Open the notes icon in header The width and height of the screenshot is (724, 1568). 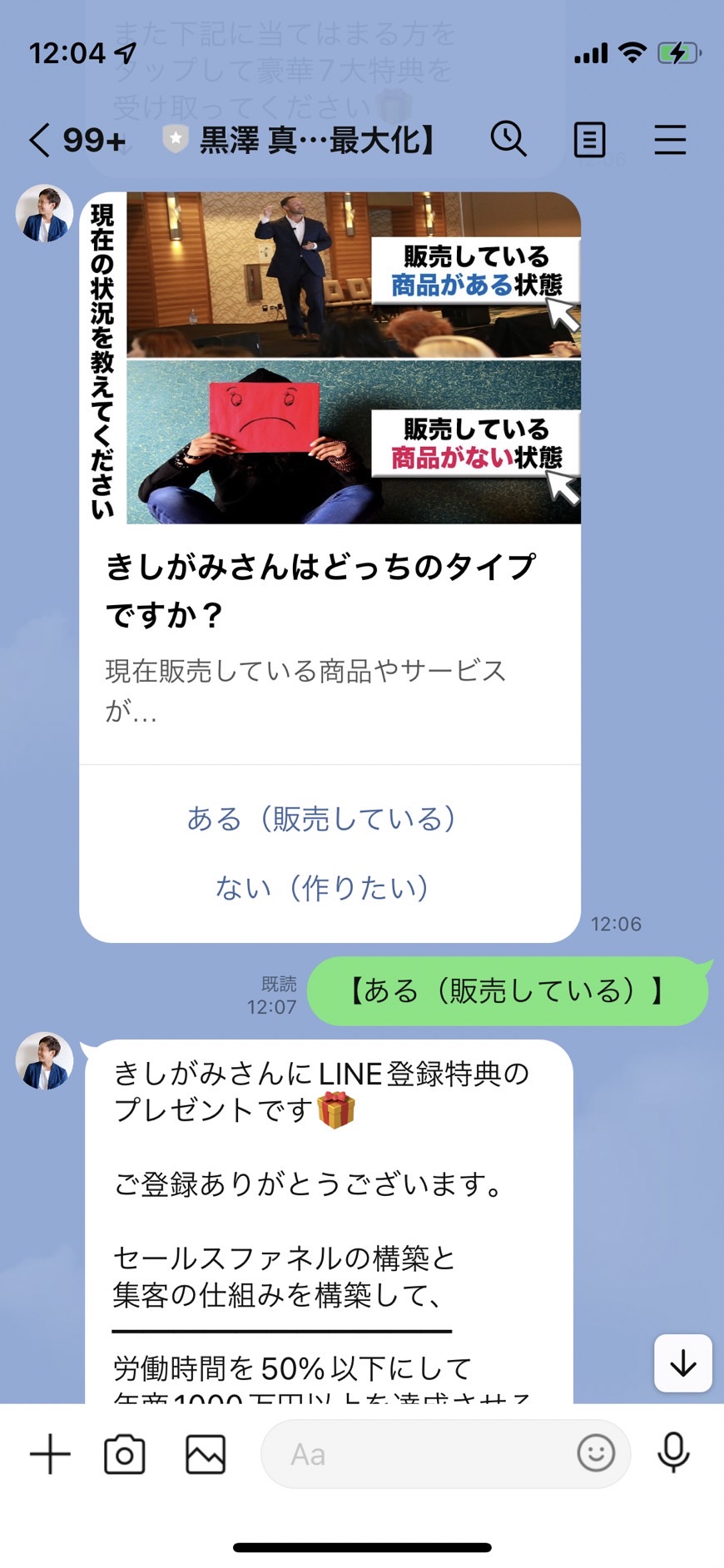(x=590, y=140)
